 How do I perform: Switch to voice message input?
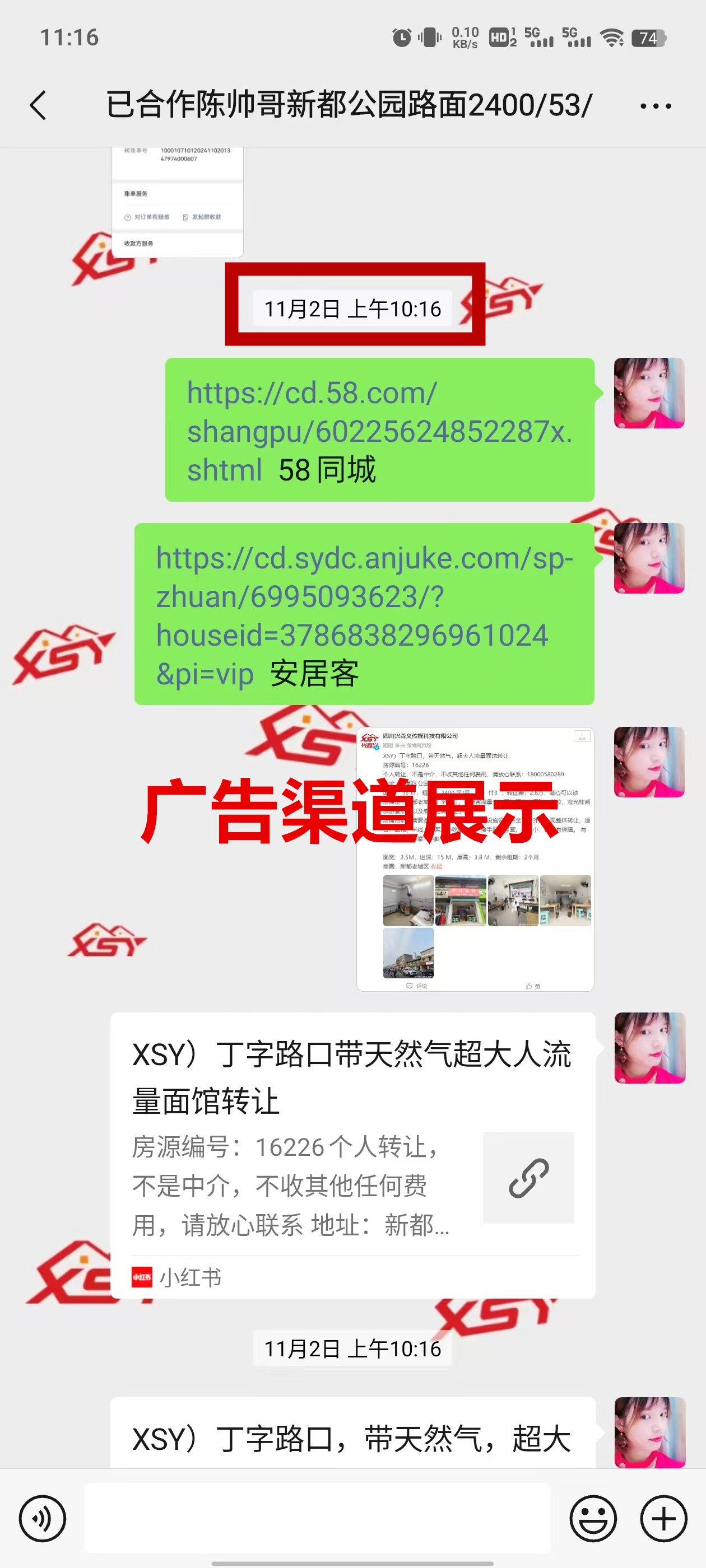tap(43, 1518)
